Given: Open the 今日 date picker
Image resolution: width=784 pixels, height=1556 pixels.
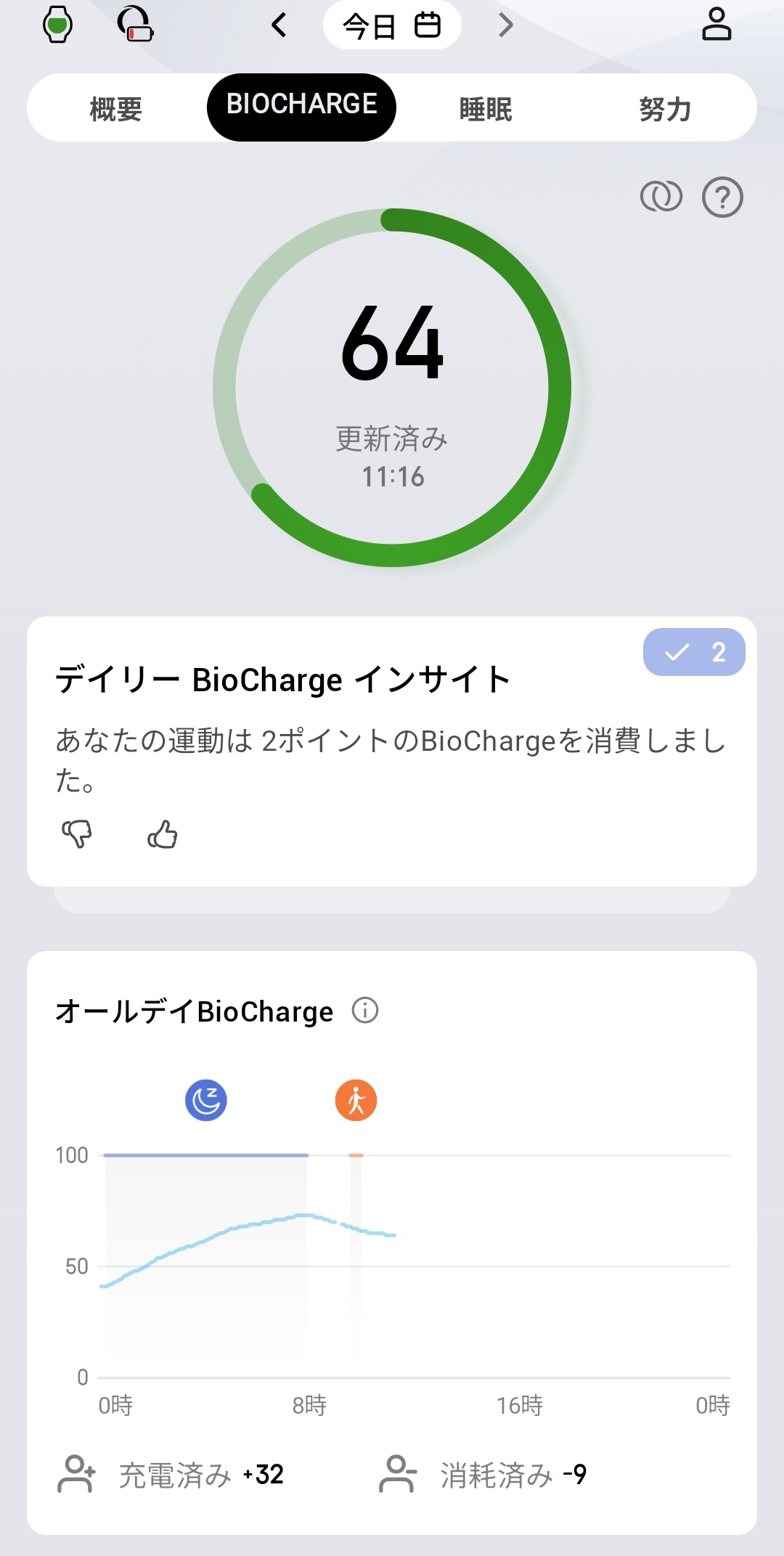Looking at the screenshot, I should pos(392,25).
